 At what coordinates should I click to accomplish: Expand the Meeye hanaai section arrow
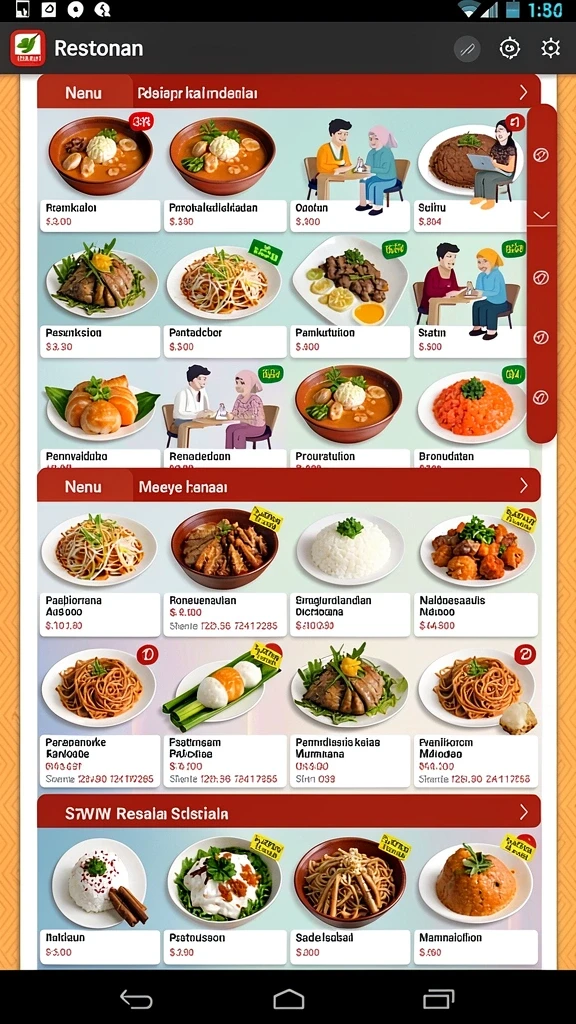523,485
